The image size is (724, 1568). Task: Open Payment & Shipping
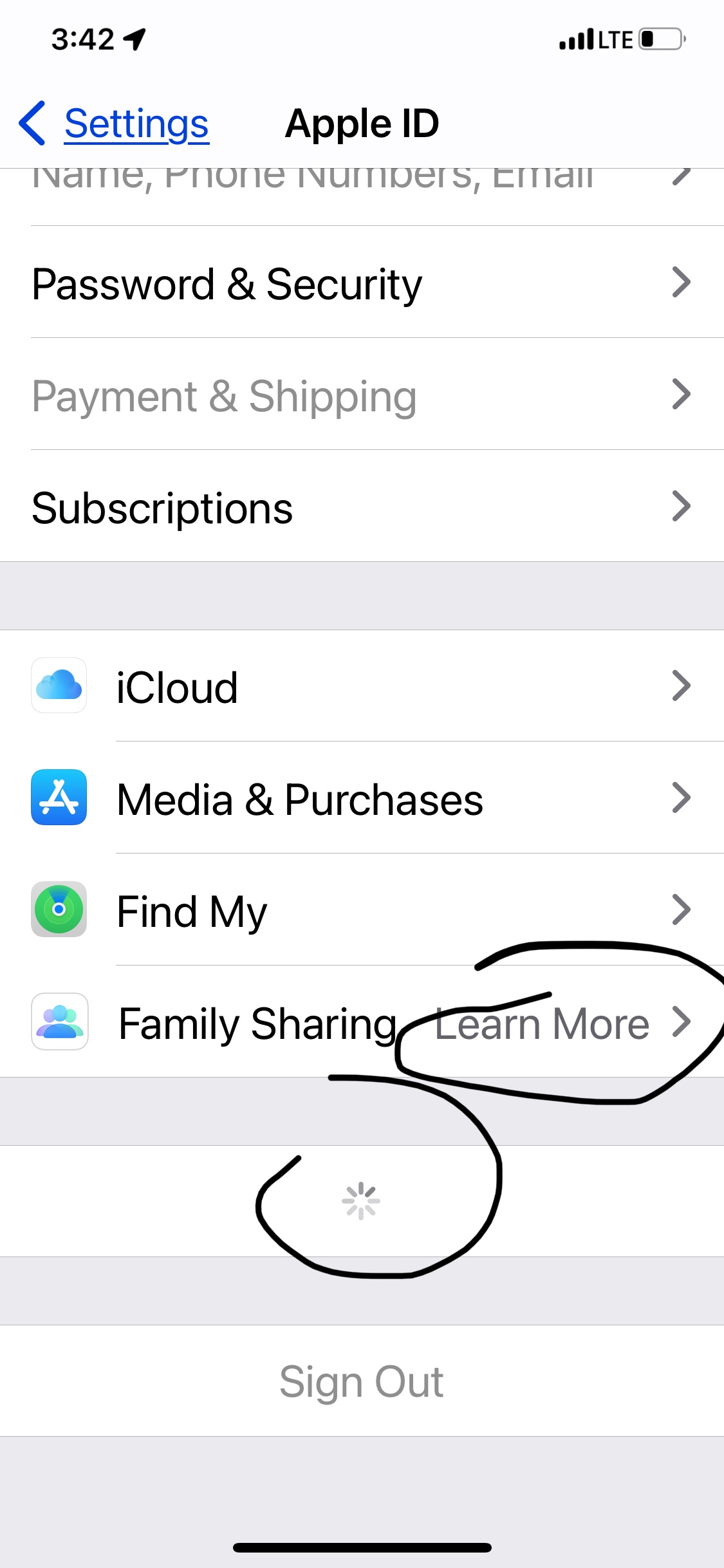click(362, 394)
